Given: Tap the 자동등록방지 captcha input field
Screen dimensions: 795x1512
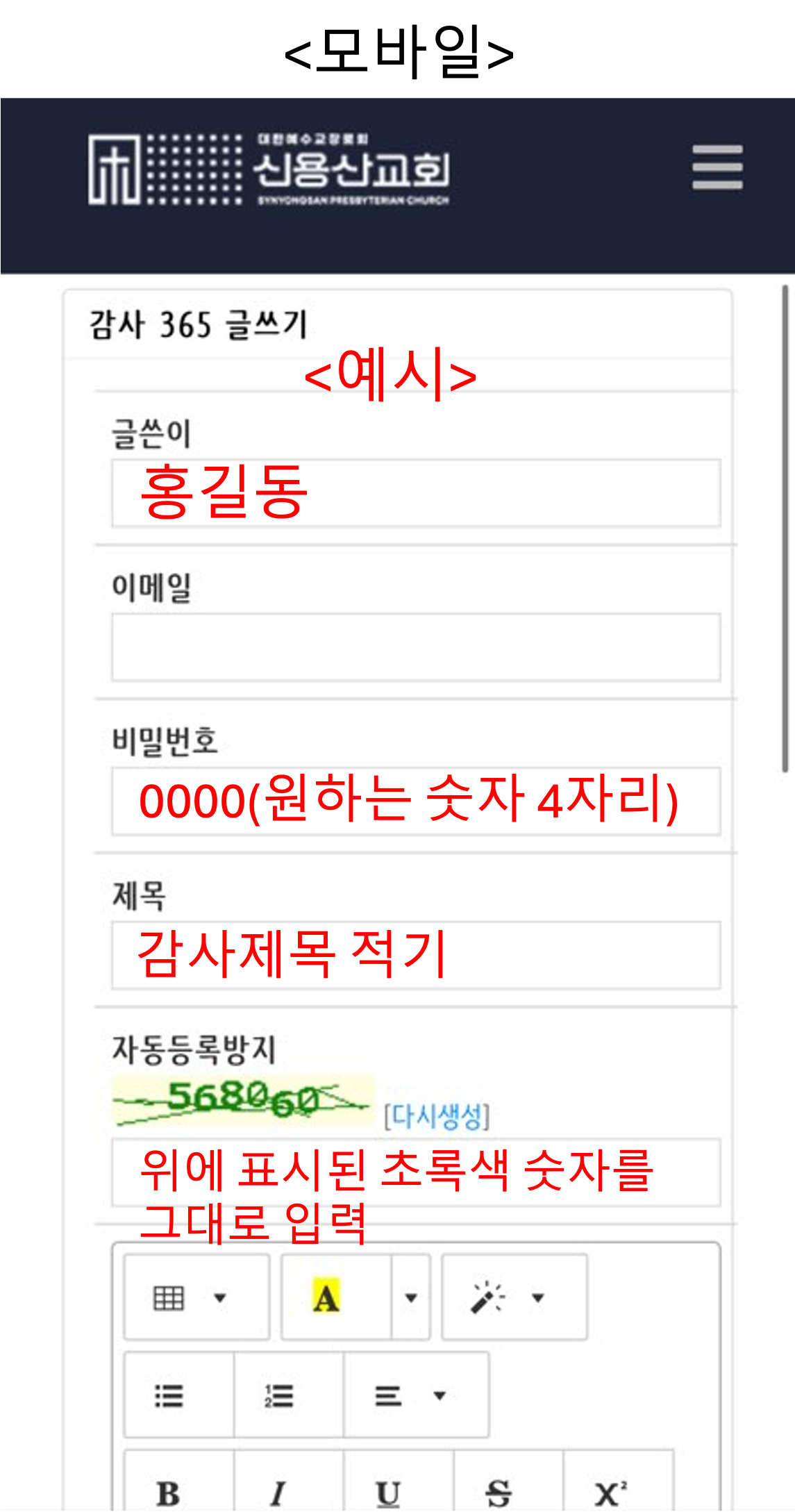Looking at the screenshot, I should click(x=416, y=1172).
